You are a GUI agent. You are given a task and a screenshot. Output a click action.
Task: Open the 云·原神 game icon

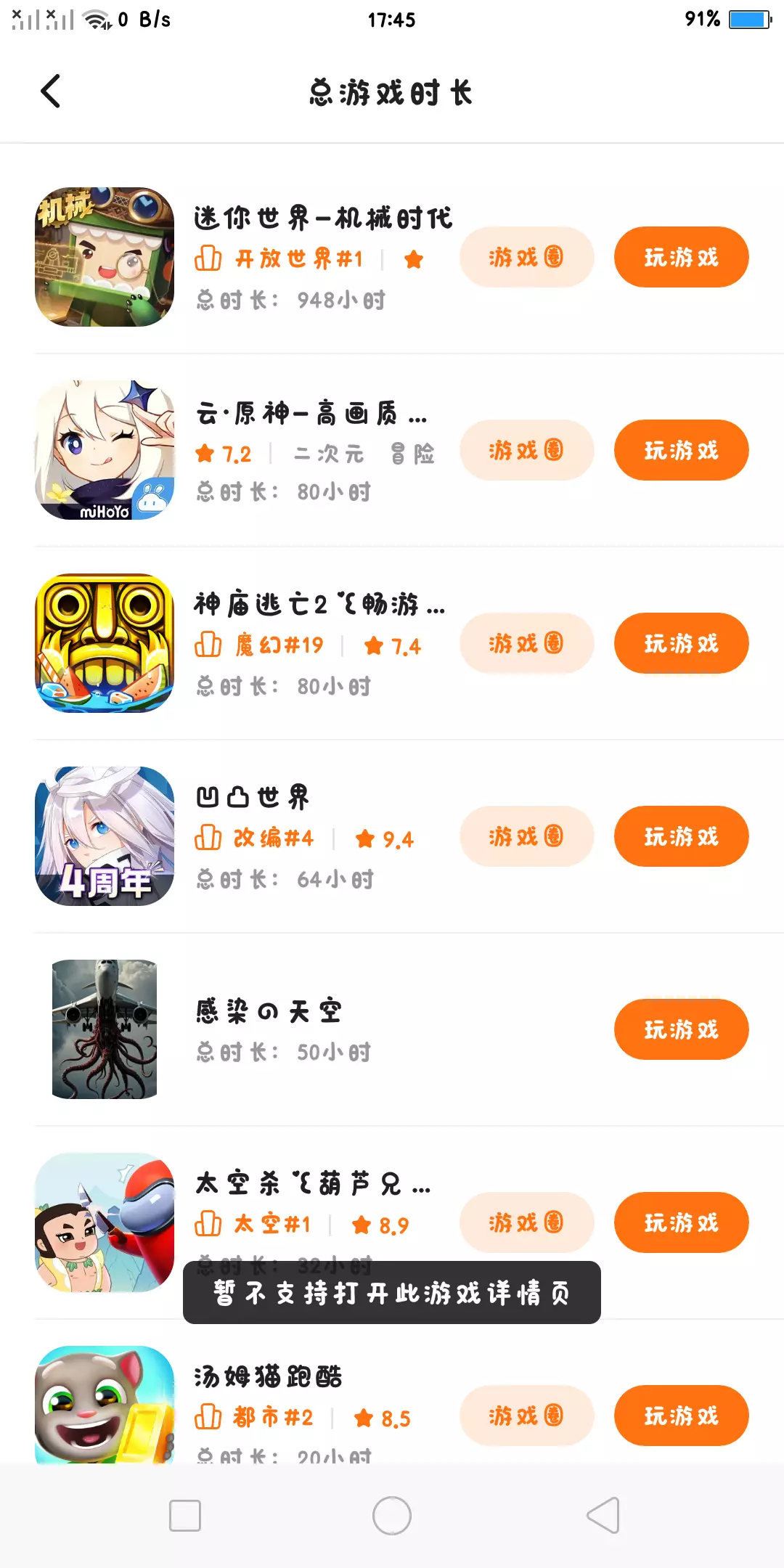click(105, 450)
